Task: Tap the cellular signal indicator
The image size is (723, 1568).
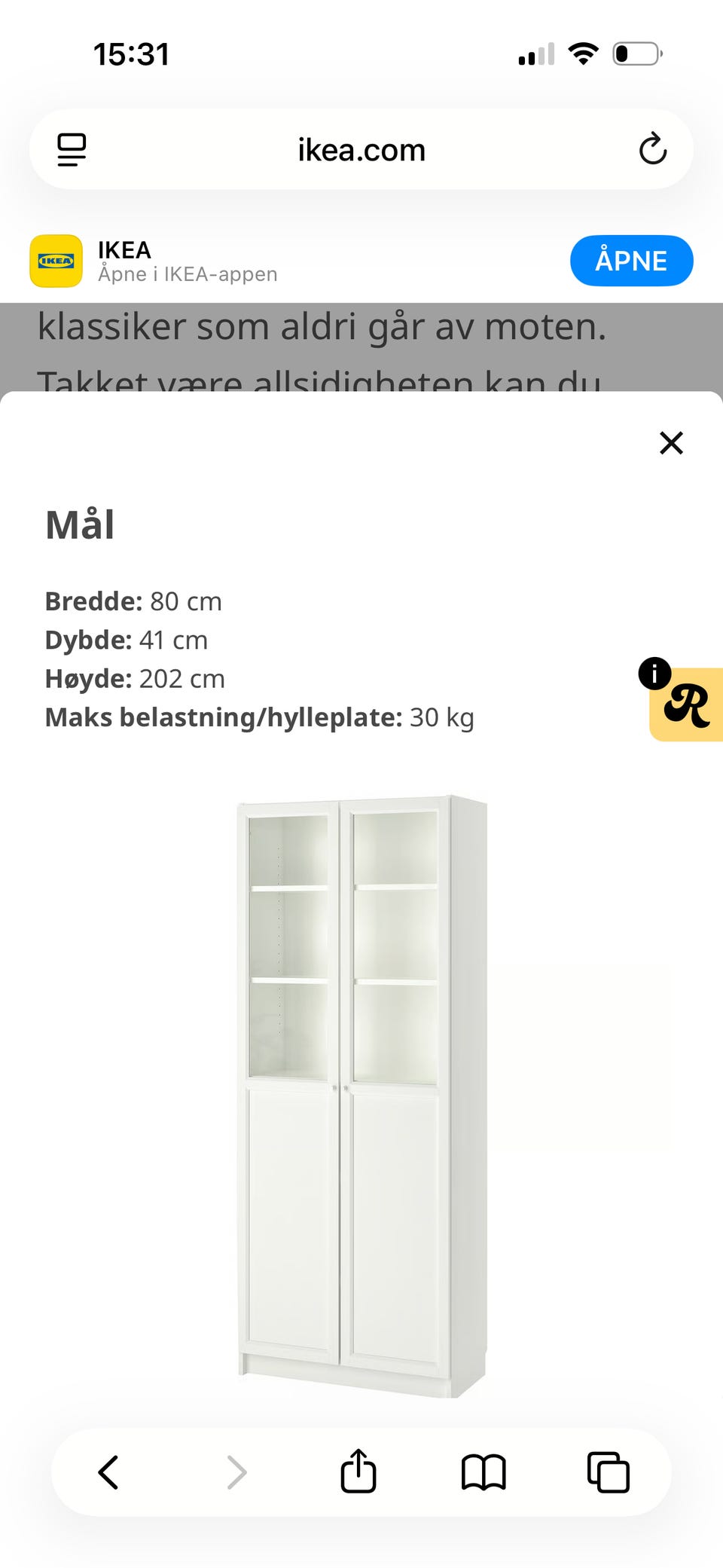Action: pyautogui.click(x=534, y=53)
